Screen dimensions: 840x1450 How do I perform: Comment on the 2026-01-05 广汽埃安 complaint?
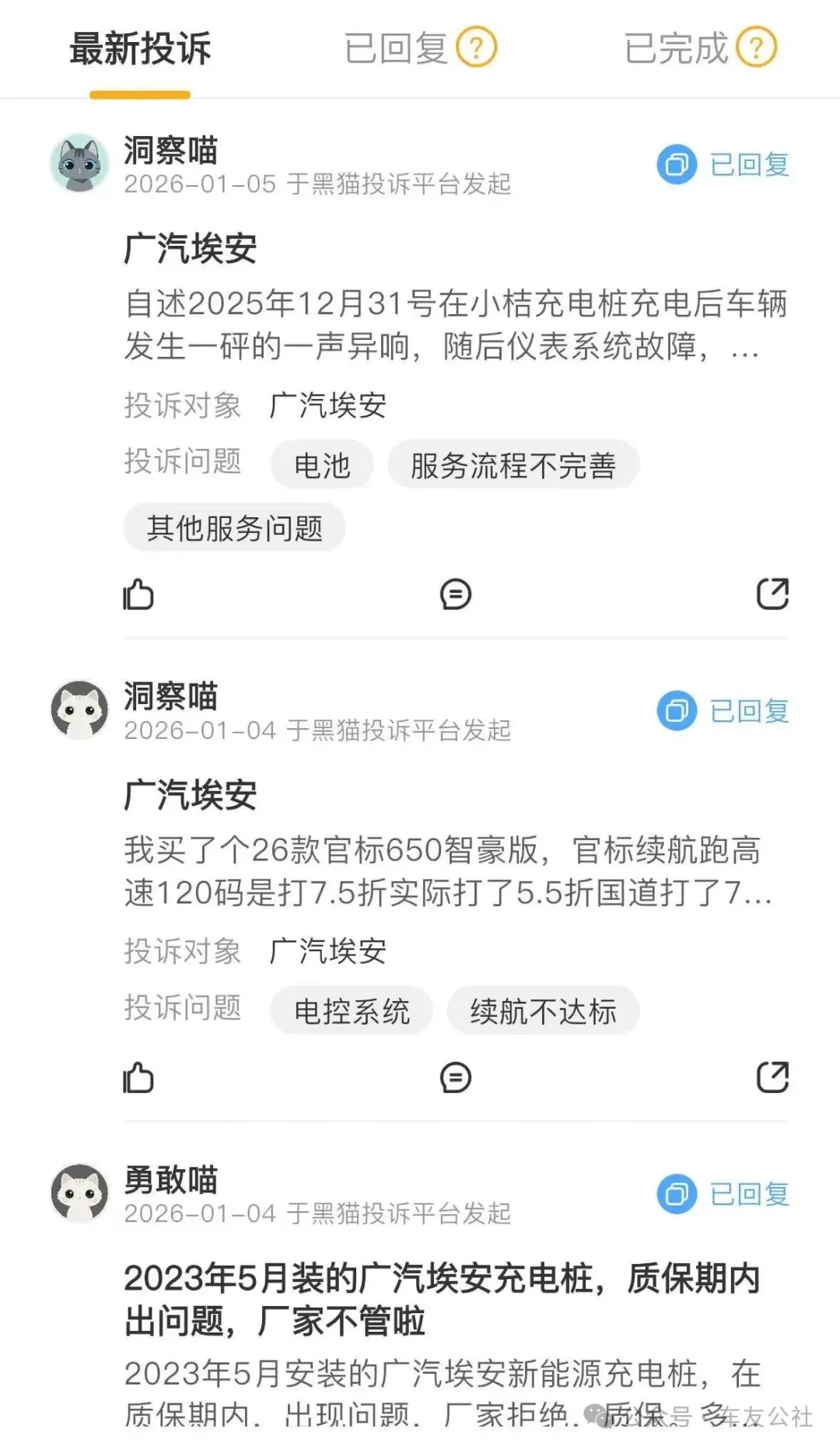pyautogui.click(x=456, y=594)
